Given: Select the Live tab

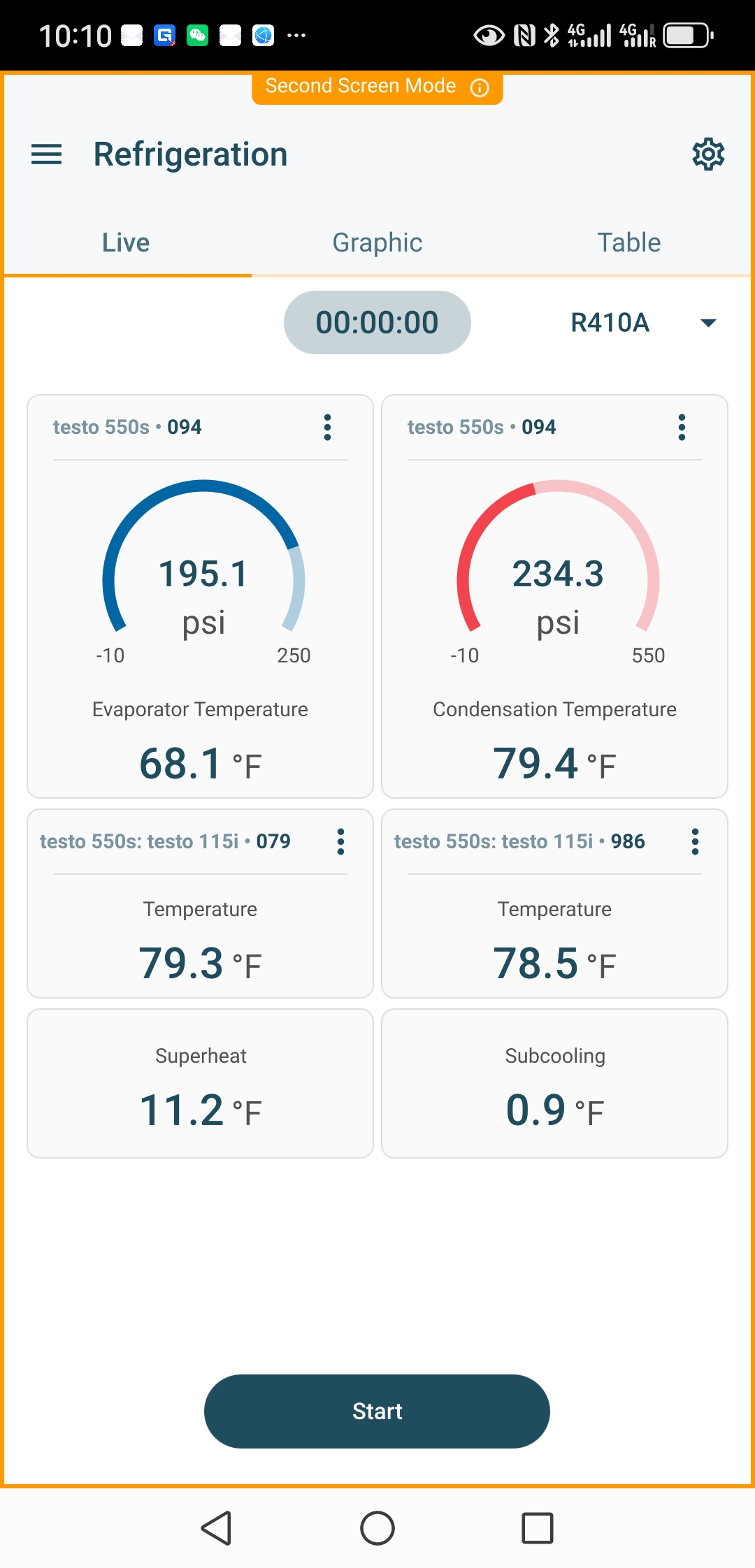Looking at the screenshot, I should tap(126, 242).
